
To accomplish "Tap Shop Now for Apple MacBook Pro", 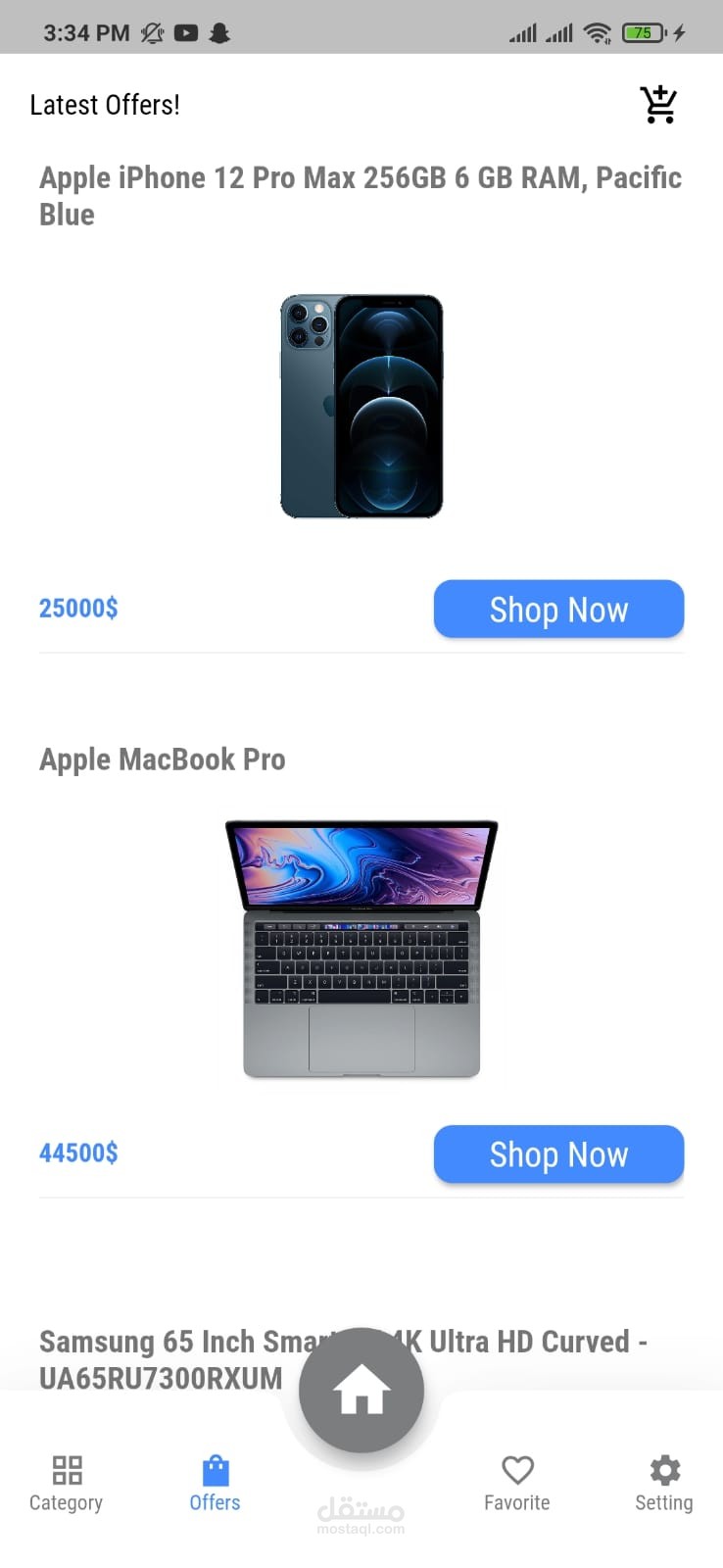I will click(558, 1154).
